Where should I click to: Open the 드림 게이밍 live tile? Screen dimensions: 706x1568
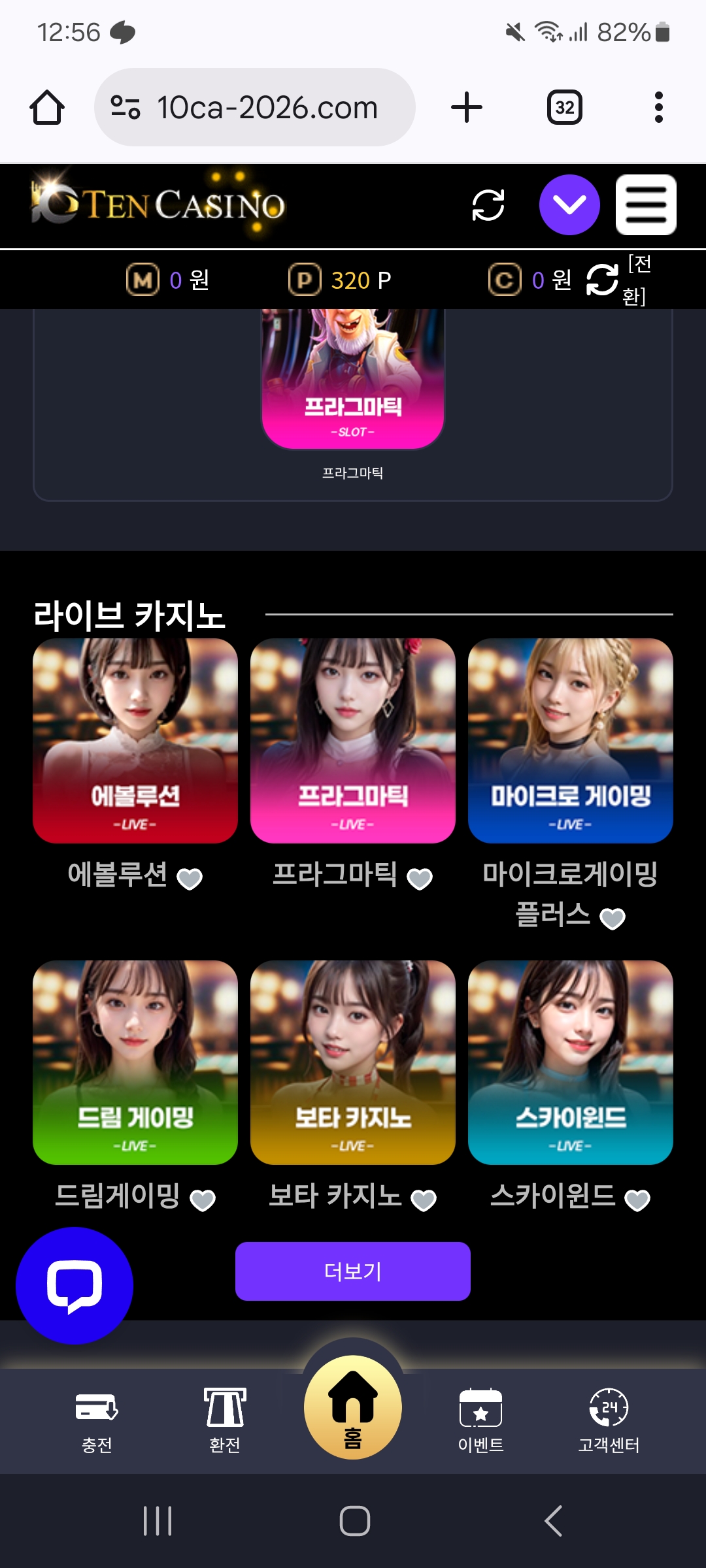click(135, 1062)
